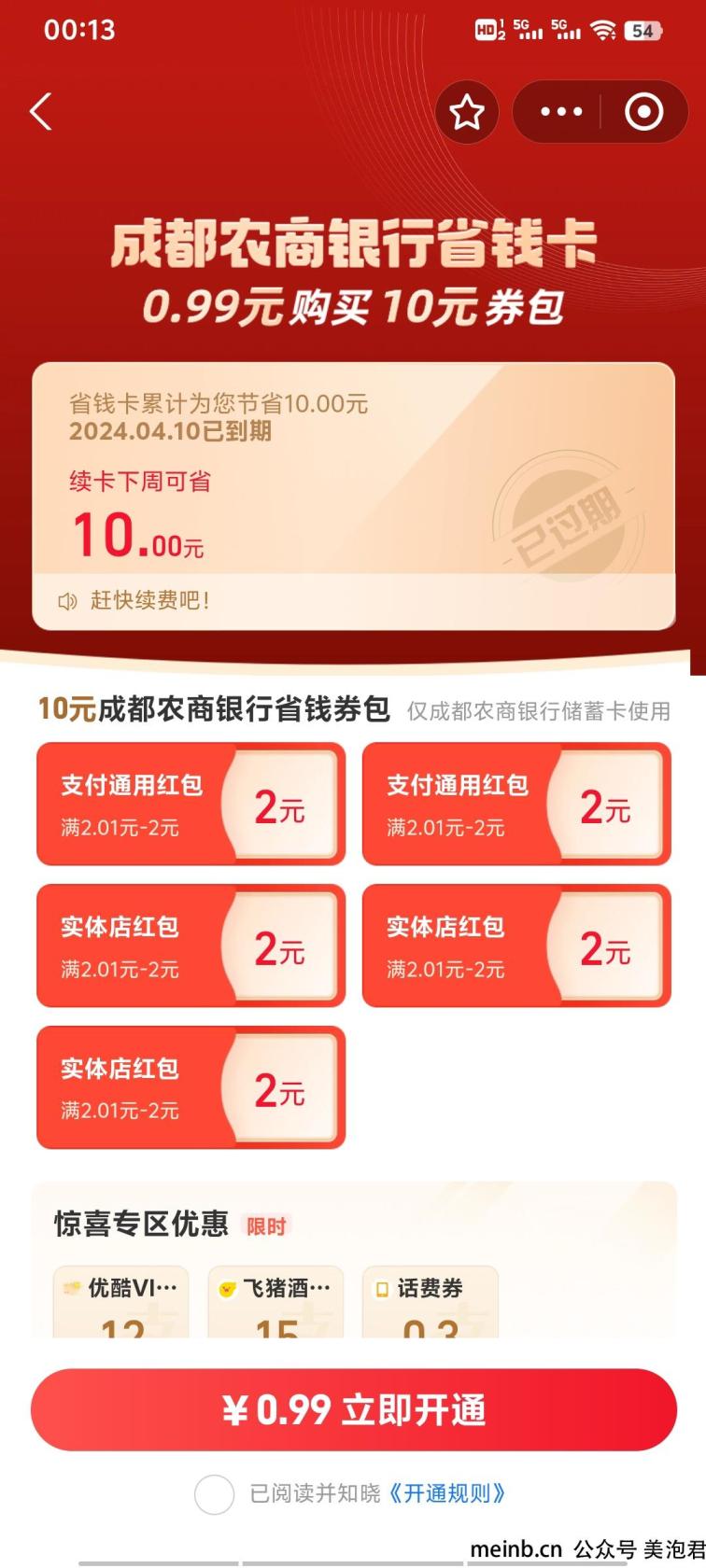Open the 优酷VI… offer card
Image resolution: width=706 pixels, height=1568 pixels.
pos(121,1303)
